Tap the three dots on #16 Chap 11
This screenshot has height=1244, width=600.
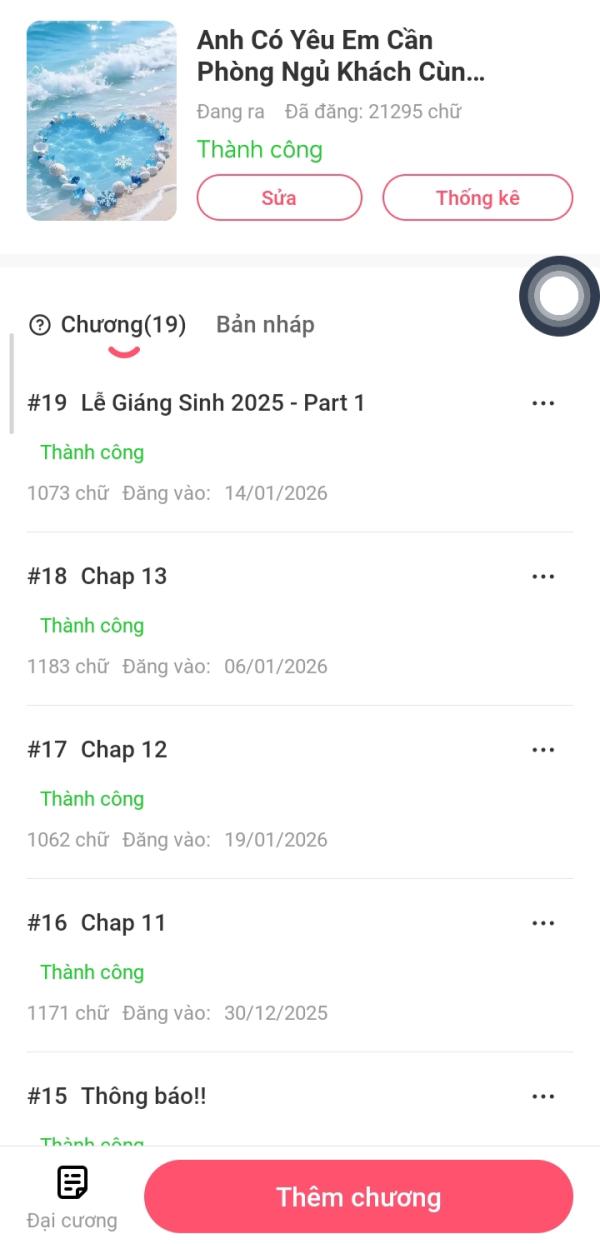543,923
